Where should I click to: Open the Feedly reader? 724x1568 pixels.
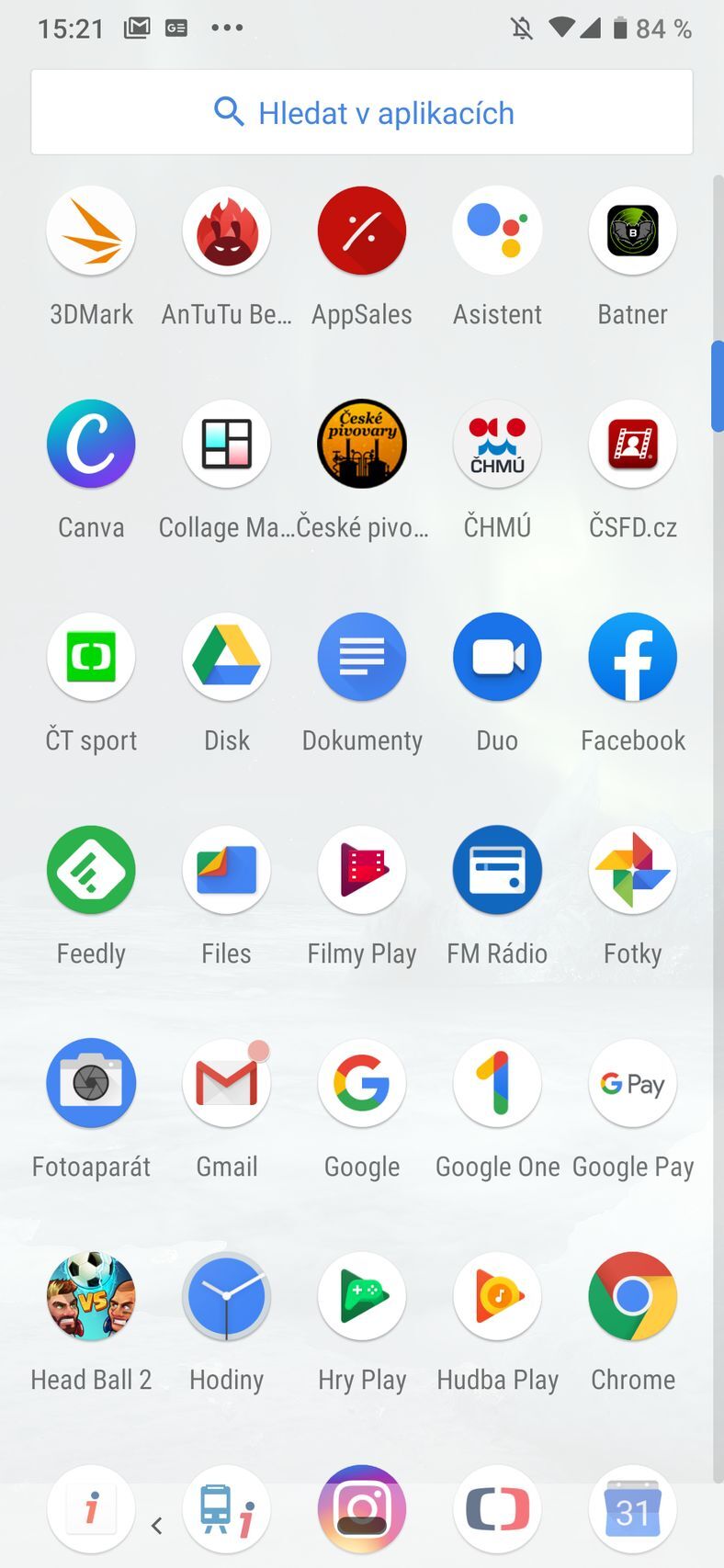click(x=91, y=870)
